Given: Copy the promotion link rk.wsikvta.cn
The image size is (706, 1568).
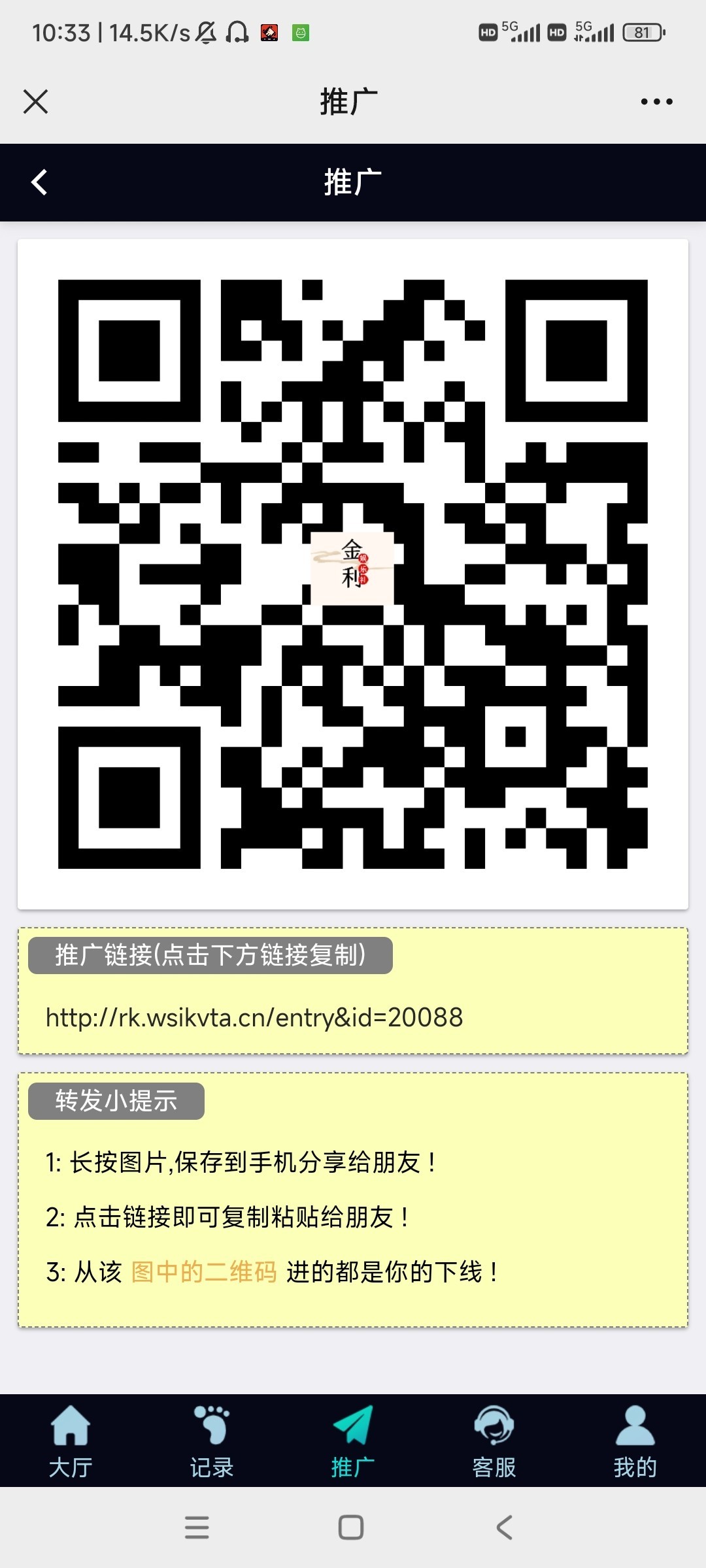Looking at the screenshot, I should point(254,1017).
